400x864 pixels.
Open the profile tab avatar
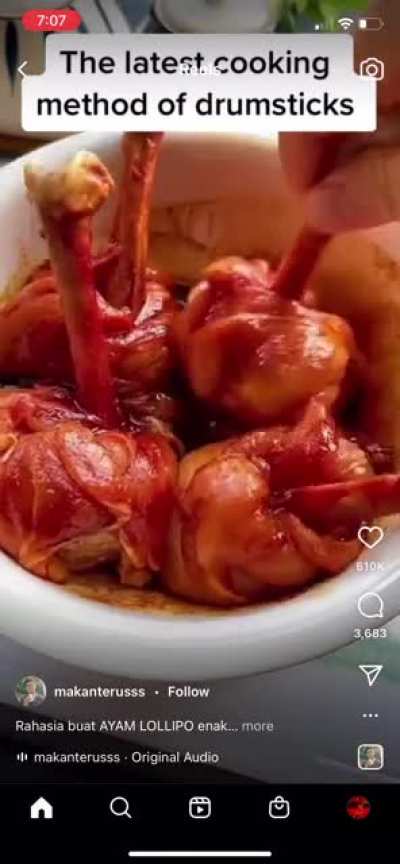pos(359,808)
